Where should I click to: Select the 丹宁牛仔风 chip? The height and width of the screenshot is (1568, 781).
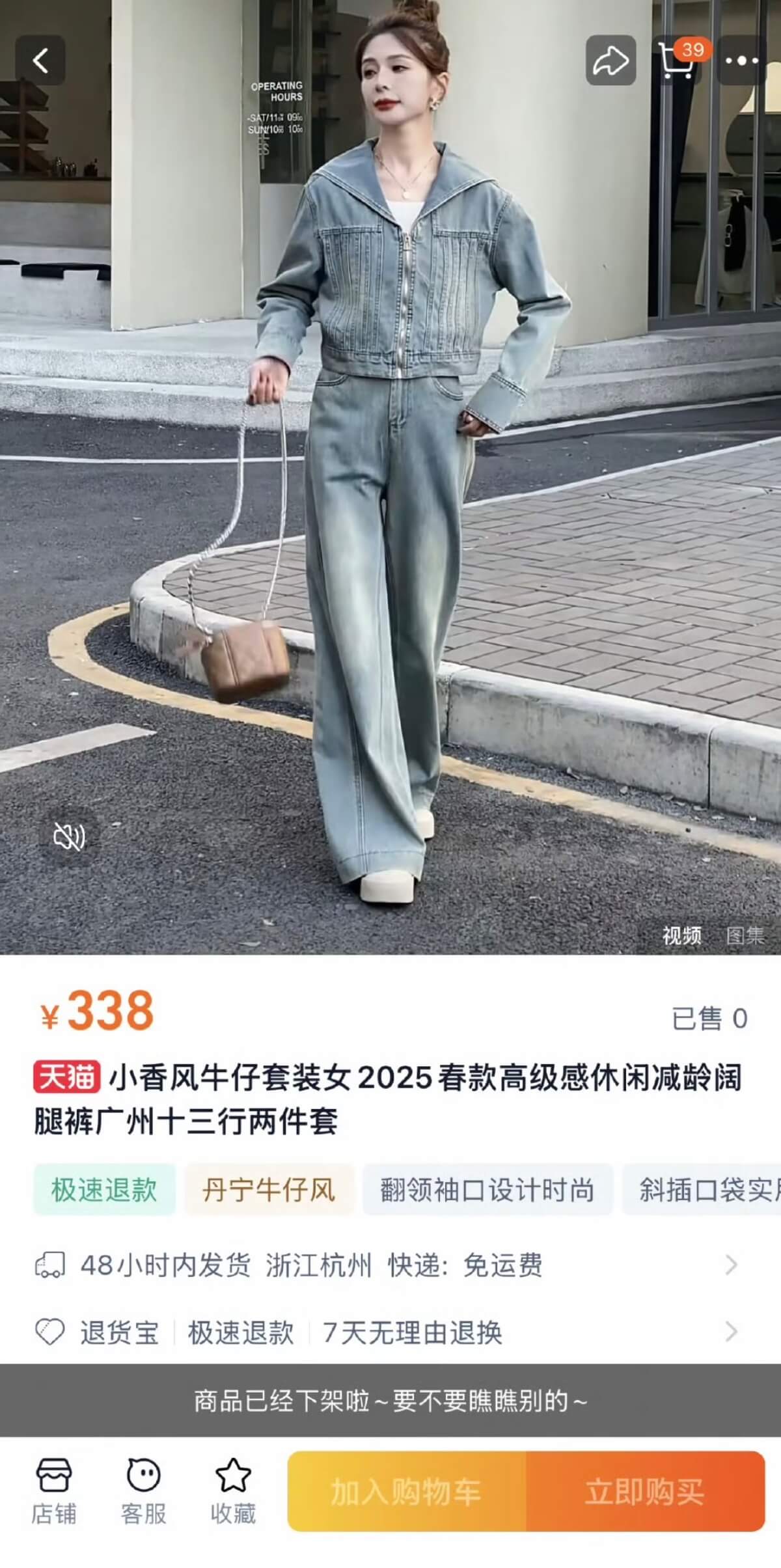tap(268, 1190)
